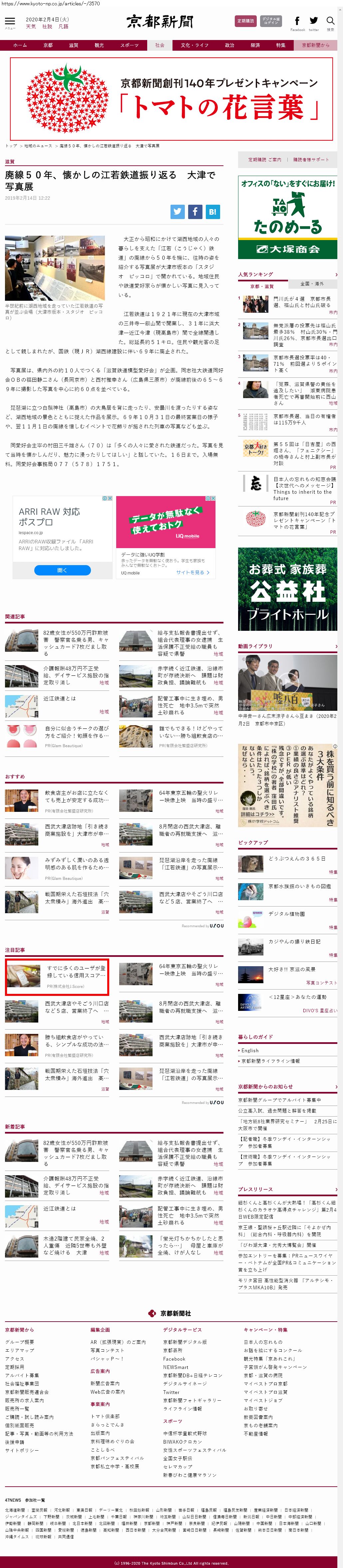Go to the スポーツ section
The image size is (343, 1568).
(x=129, y=45)
